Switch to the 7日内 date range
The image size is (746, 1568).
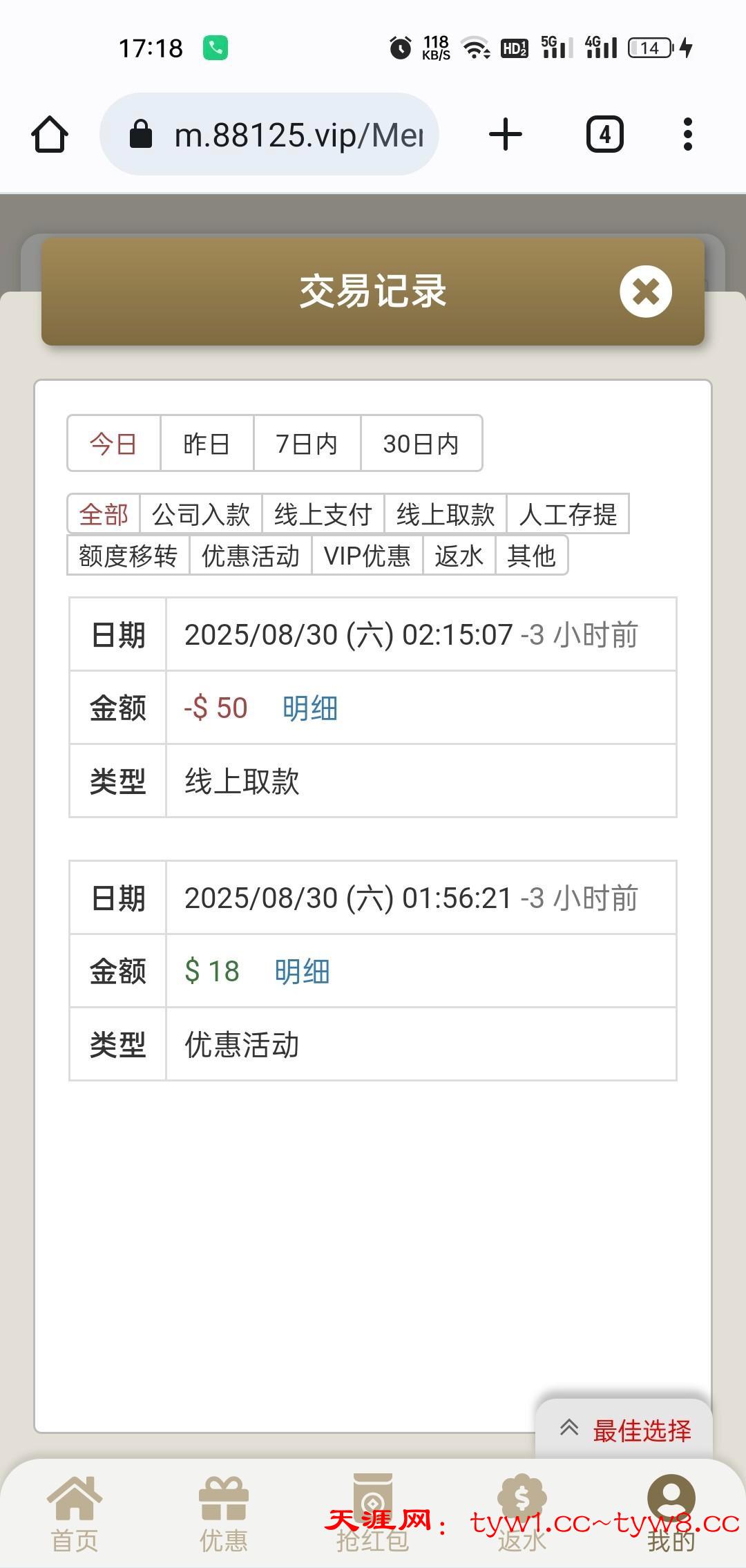[x=307, y=444]
